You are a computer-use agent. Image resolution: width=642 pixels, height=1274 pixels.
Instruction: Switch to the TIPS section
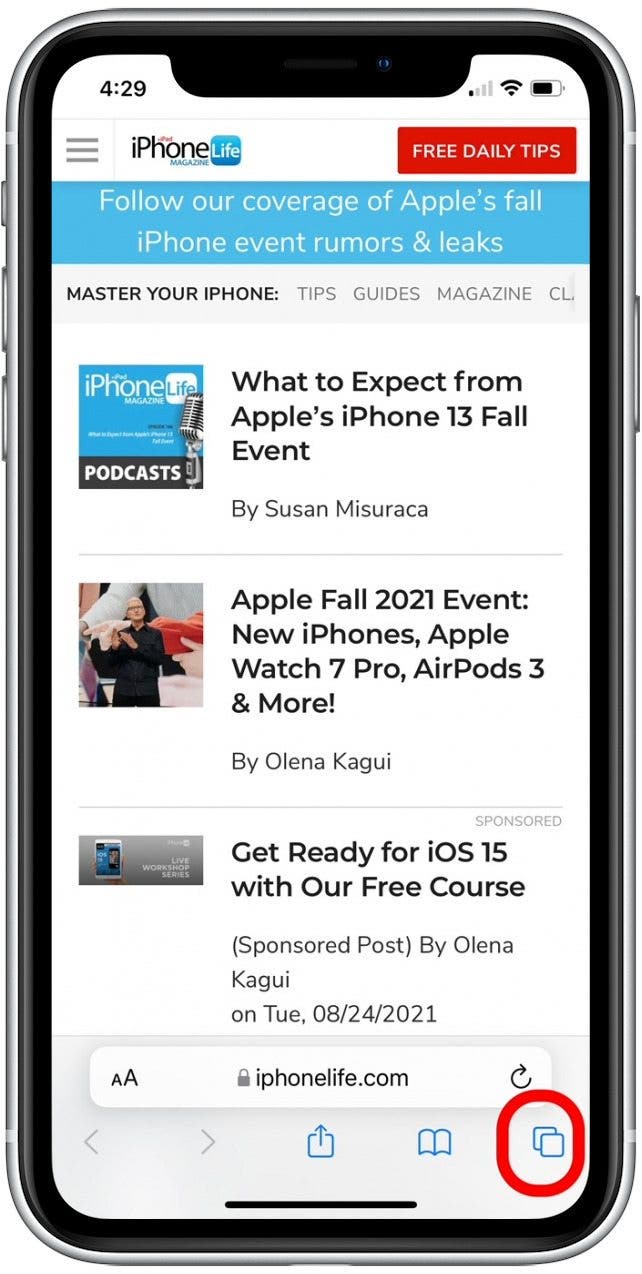tap(316, 294)
